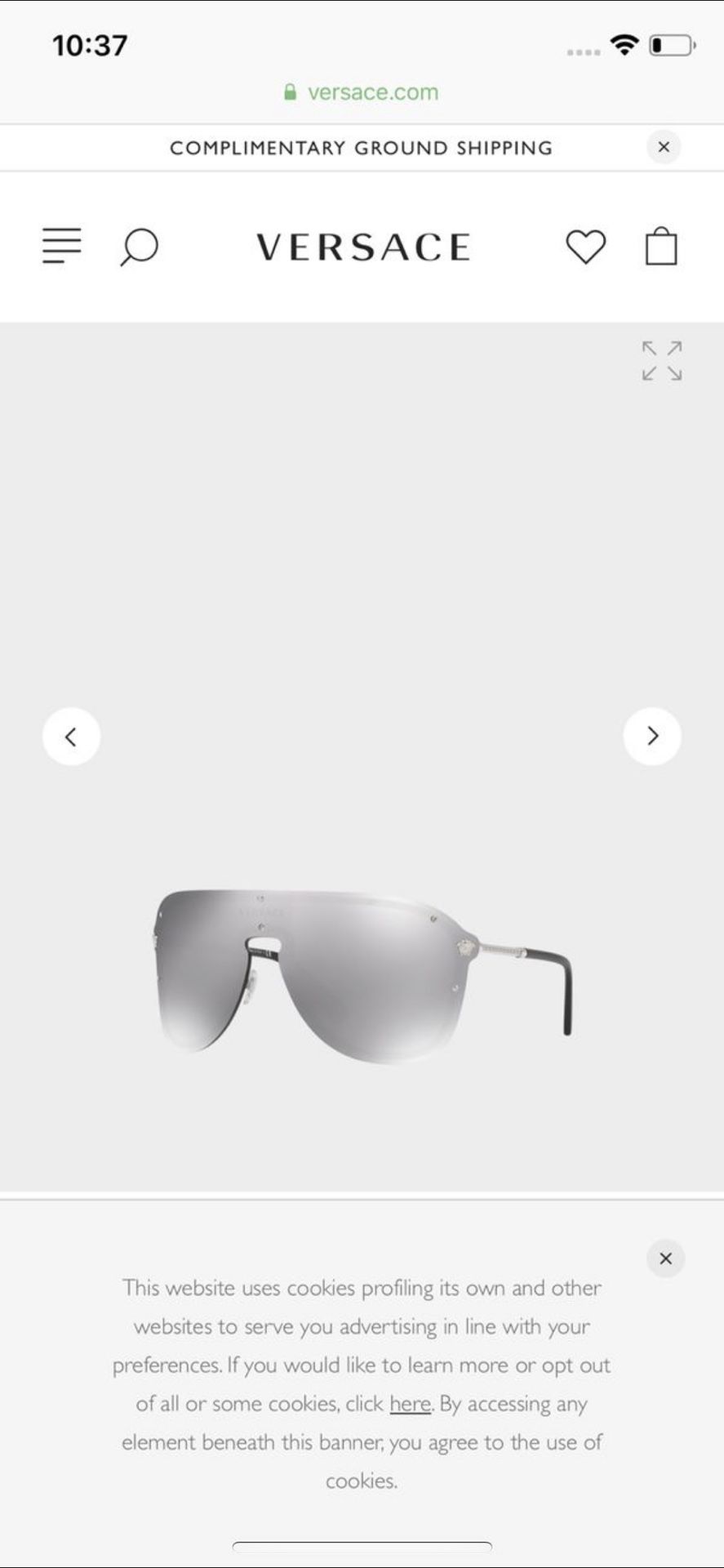Dismiss the complimentary ground shipping banner
The image size is (724, 1568).
click(664, 147)
